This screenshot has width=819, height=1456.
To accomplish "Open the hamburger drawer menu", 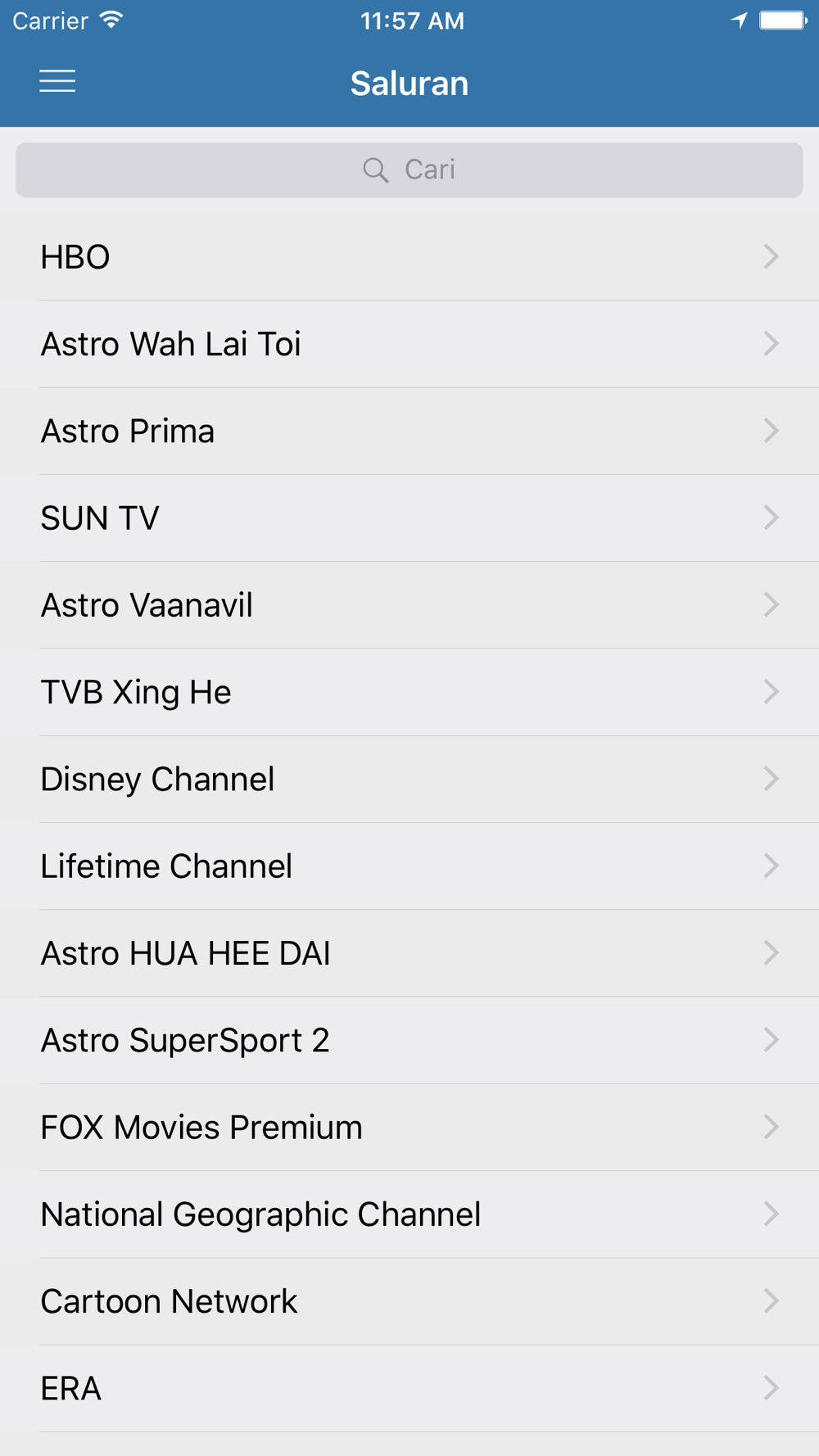I will (57, 82).
